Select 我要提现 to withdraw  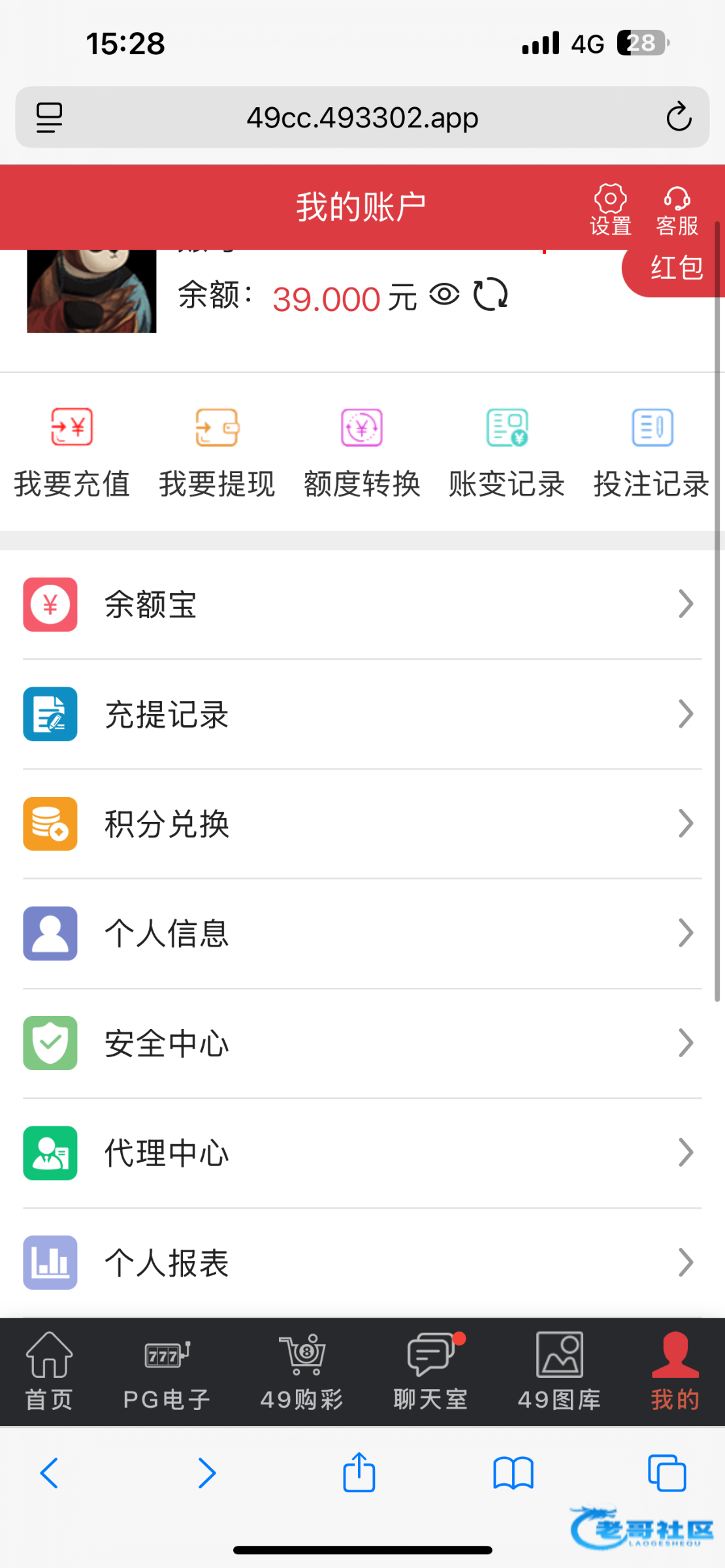(217, 451)
